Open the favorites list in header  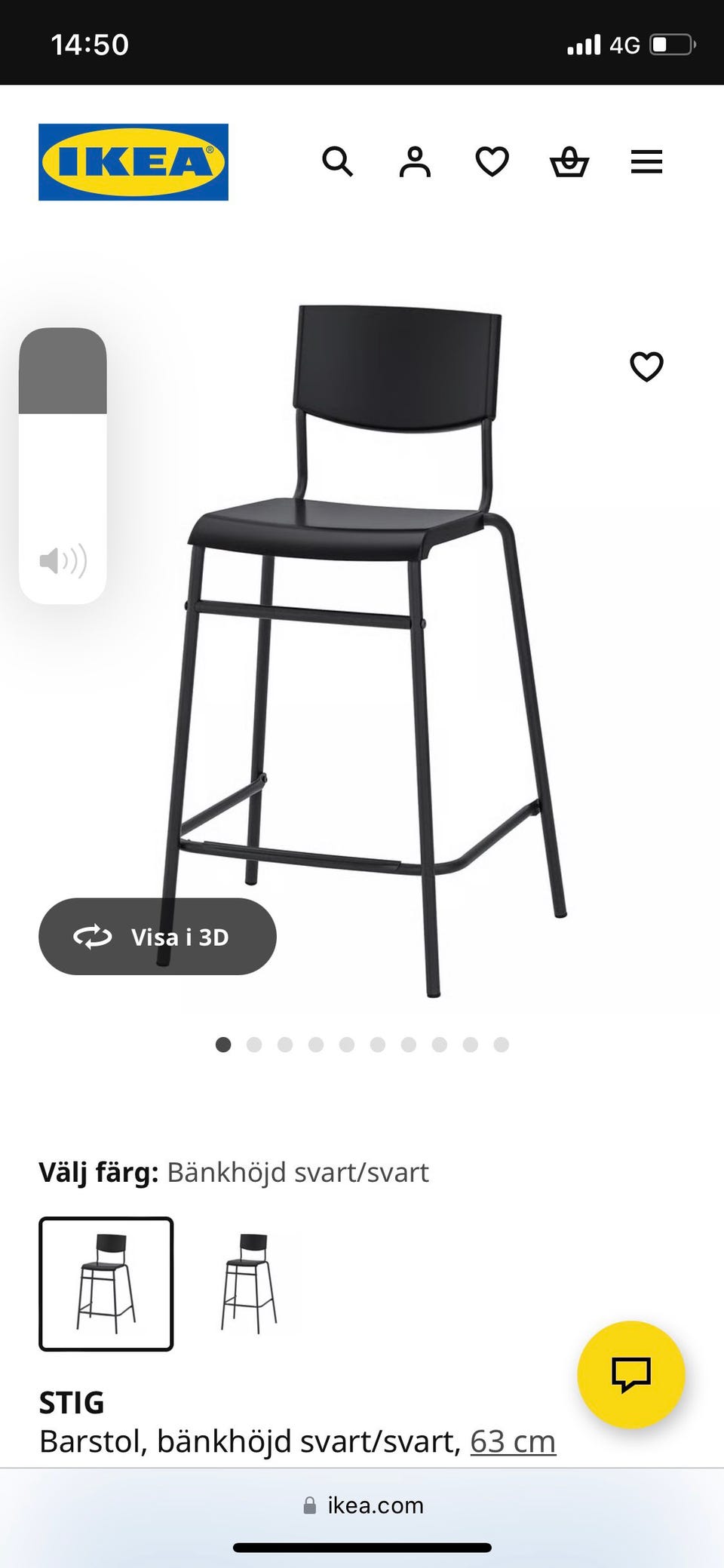[x=492, y=161]
